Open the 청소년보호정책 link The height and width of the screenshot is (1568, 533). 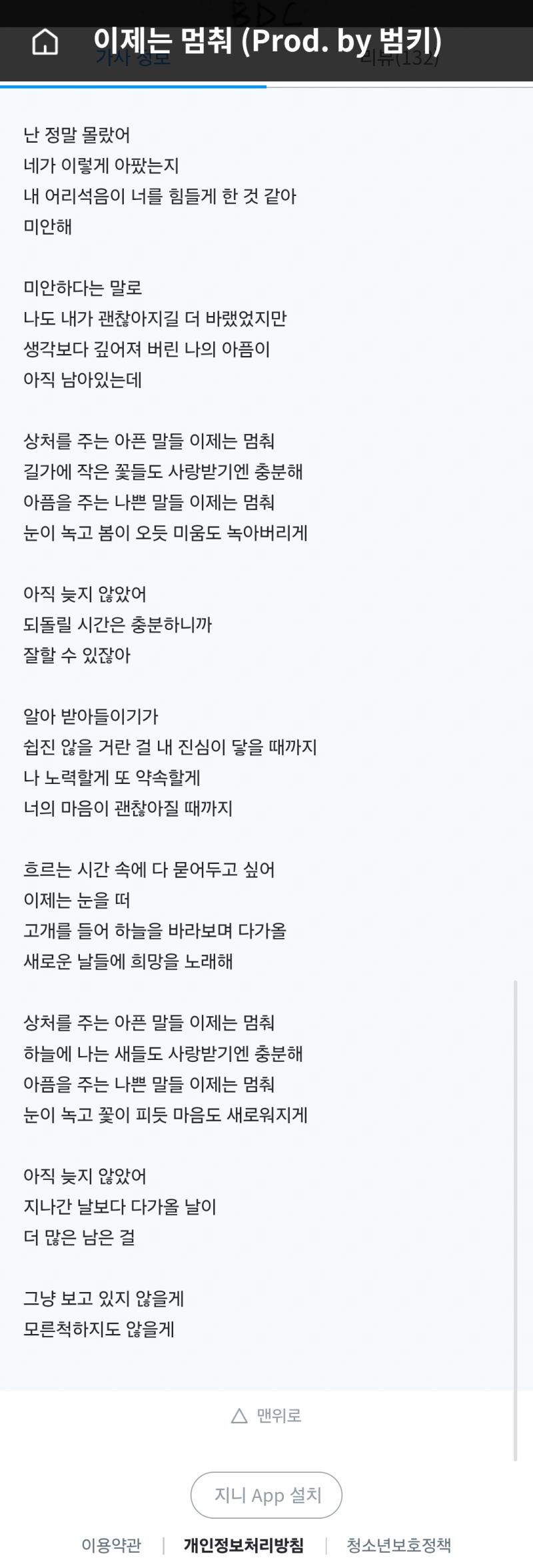[x=398, y=1545]
